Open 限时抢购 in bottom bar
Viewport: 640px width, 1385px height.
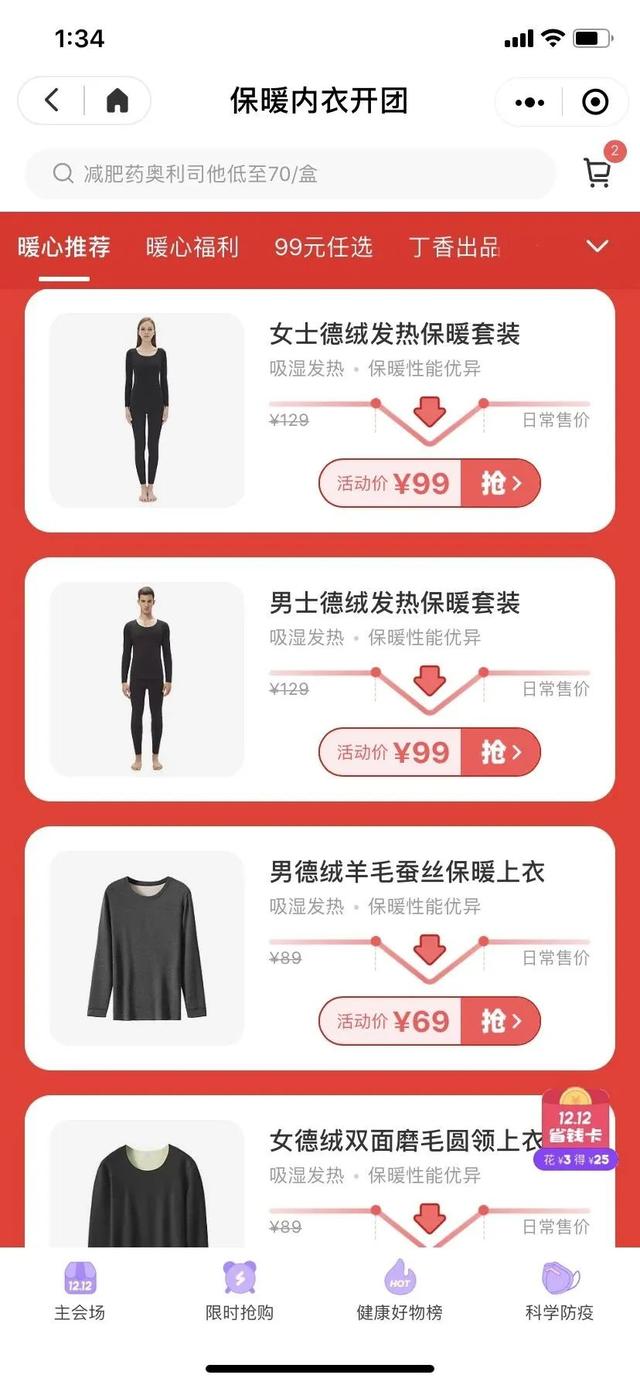coord(240,1292)
